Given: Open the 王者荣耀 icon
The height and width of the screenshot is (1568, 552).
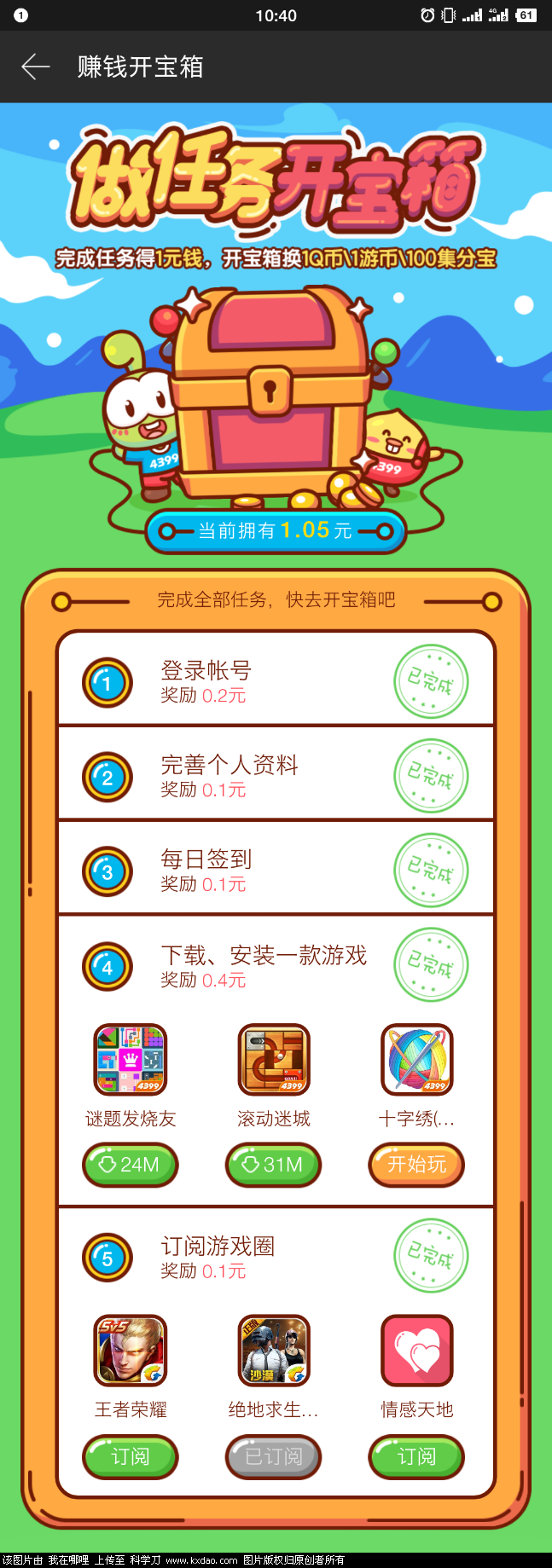Looking at the screenshot, I should point(131,1351).
